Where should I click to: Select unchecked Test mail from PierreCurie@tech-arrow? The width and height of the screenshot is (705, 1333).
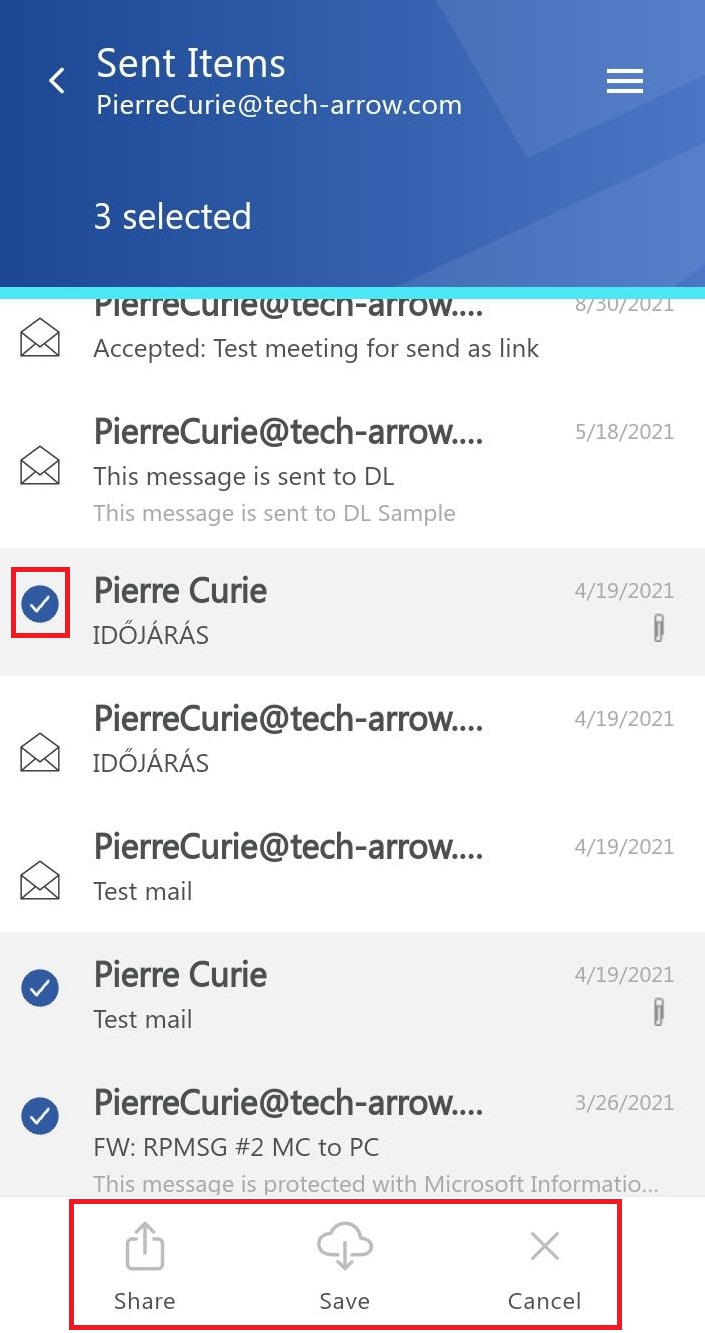tap(40, 880)
